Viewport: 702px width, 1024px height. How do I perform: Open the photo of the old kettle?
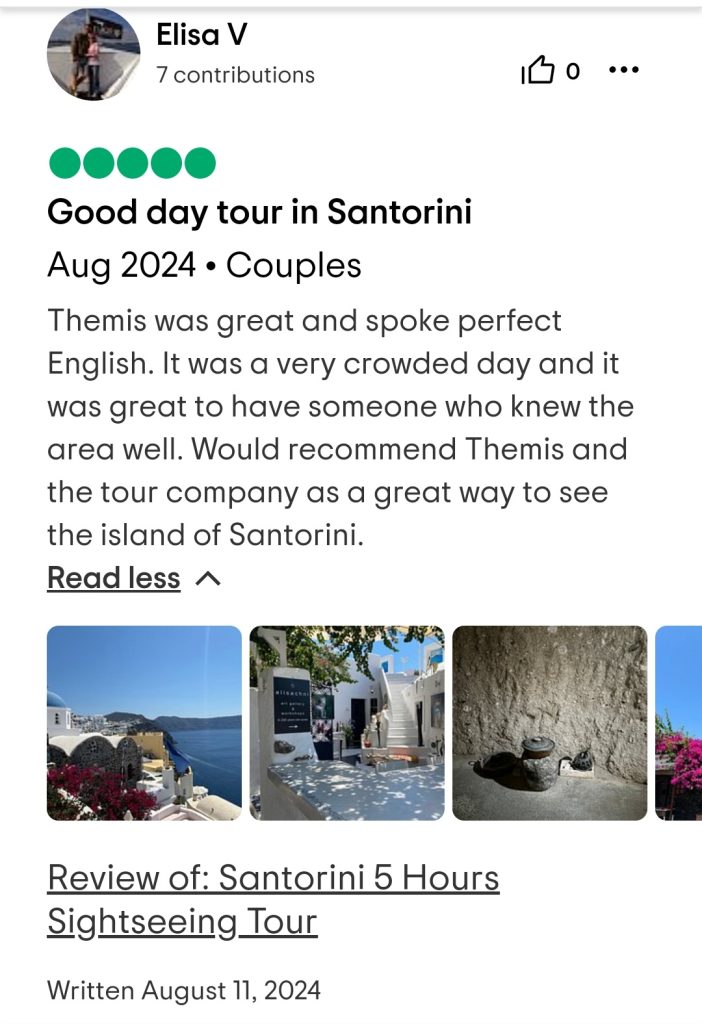[549, 723]
